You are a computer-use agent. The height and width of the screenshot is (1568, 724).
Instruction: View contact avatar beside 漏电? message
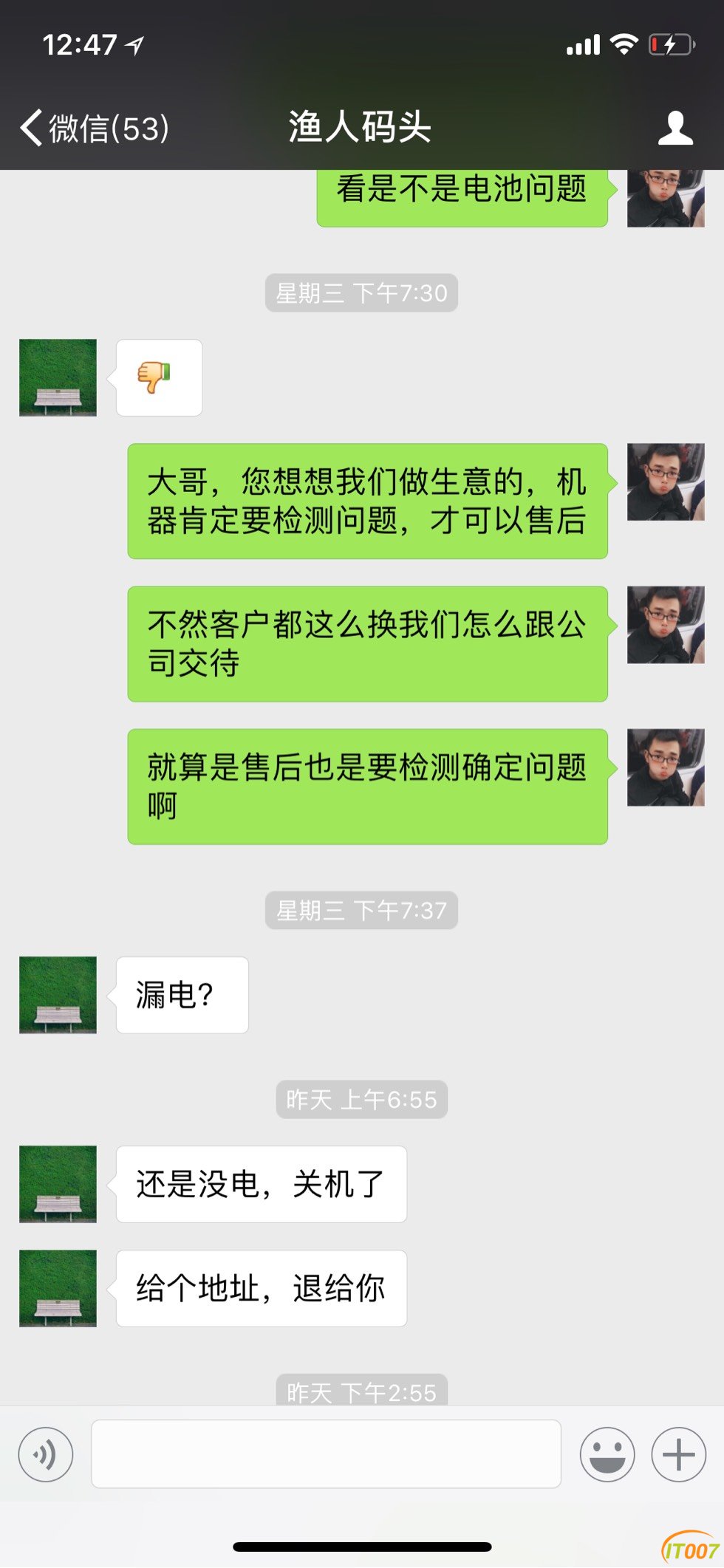[58, 994]
